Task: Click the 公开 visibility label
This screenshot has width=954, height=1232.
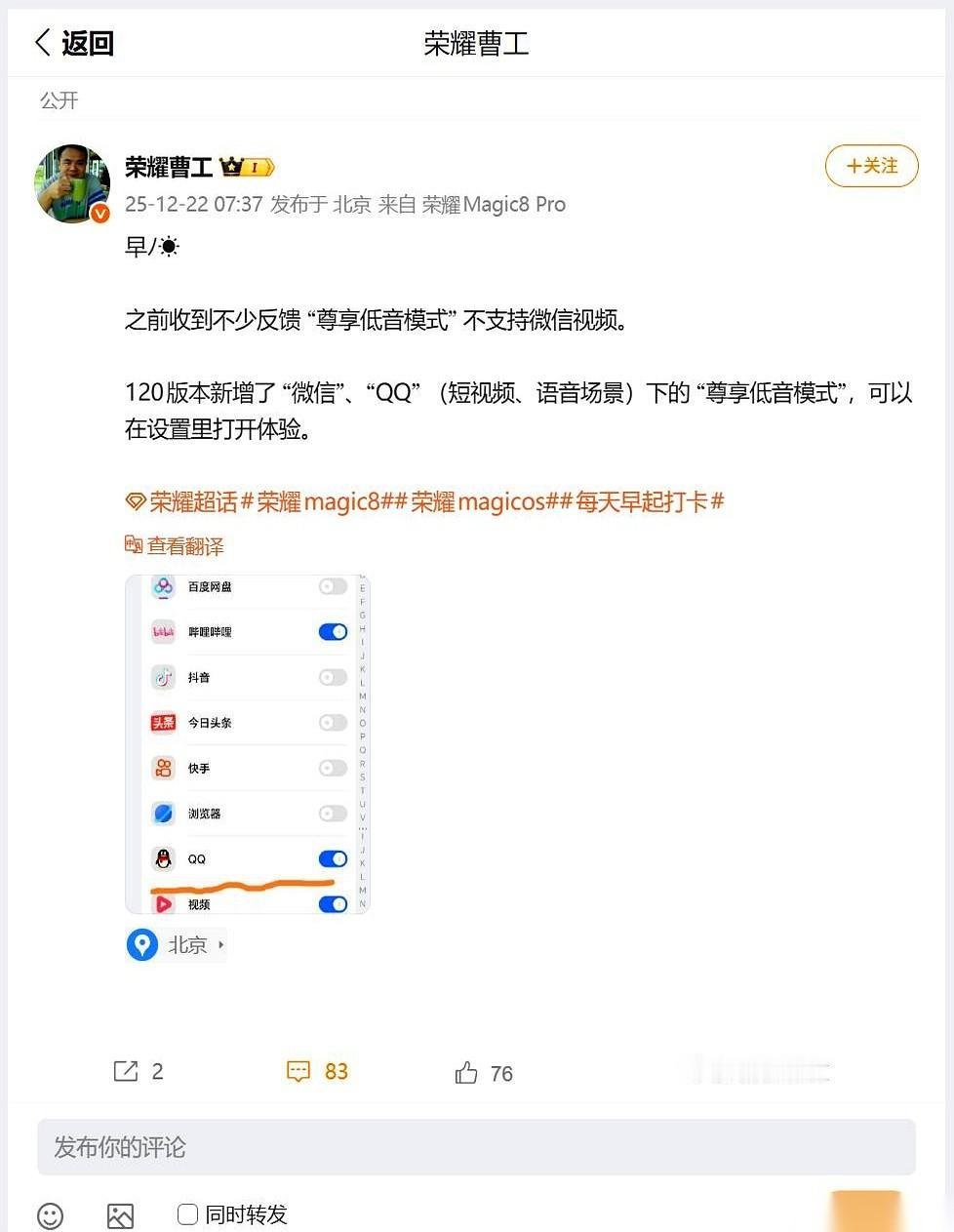Action: [x=59, y=99]
